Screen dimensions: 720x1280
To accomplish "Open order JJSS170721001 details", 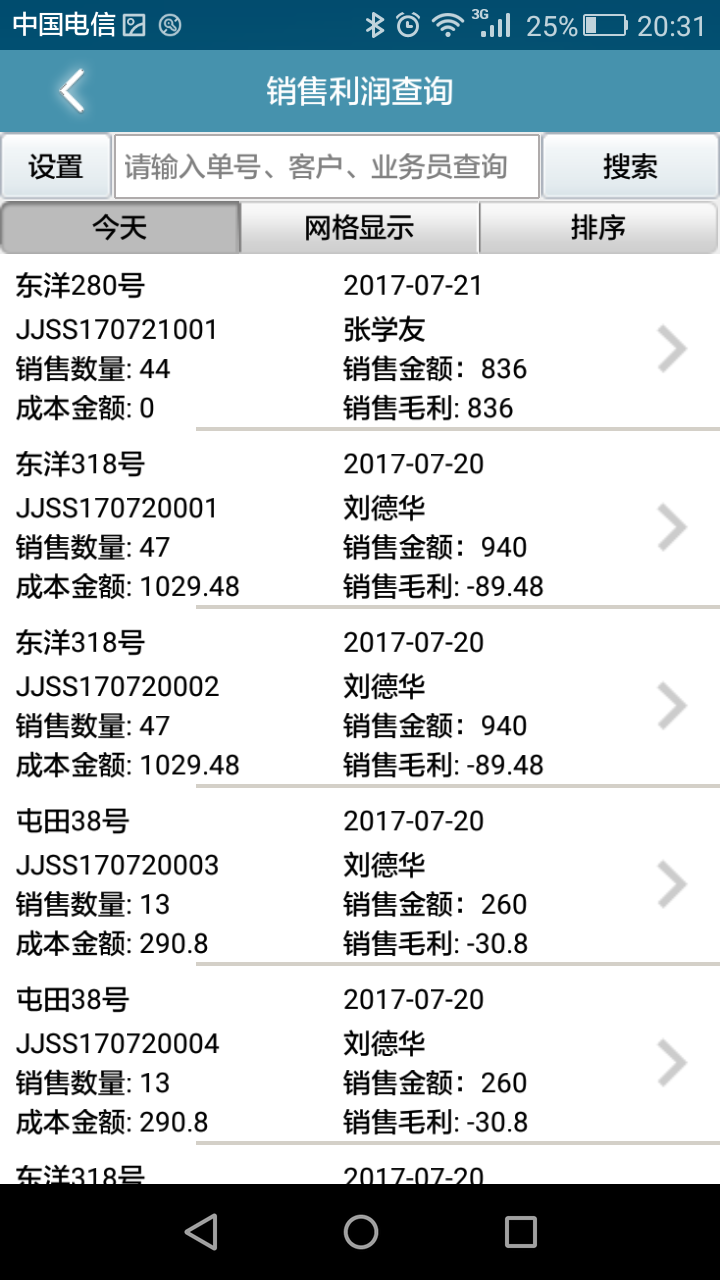I will 360,347.
